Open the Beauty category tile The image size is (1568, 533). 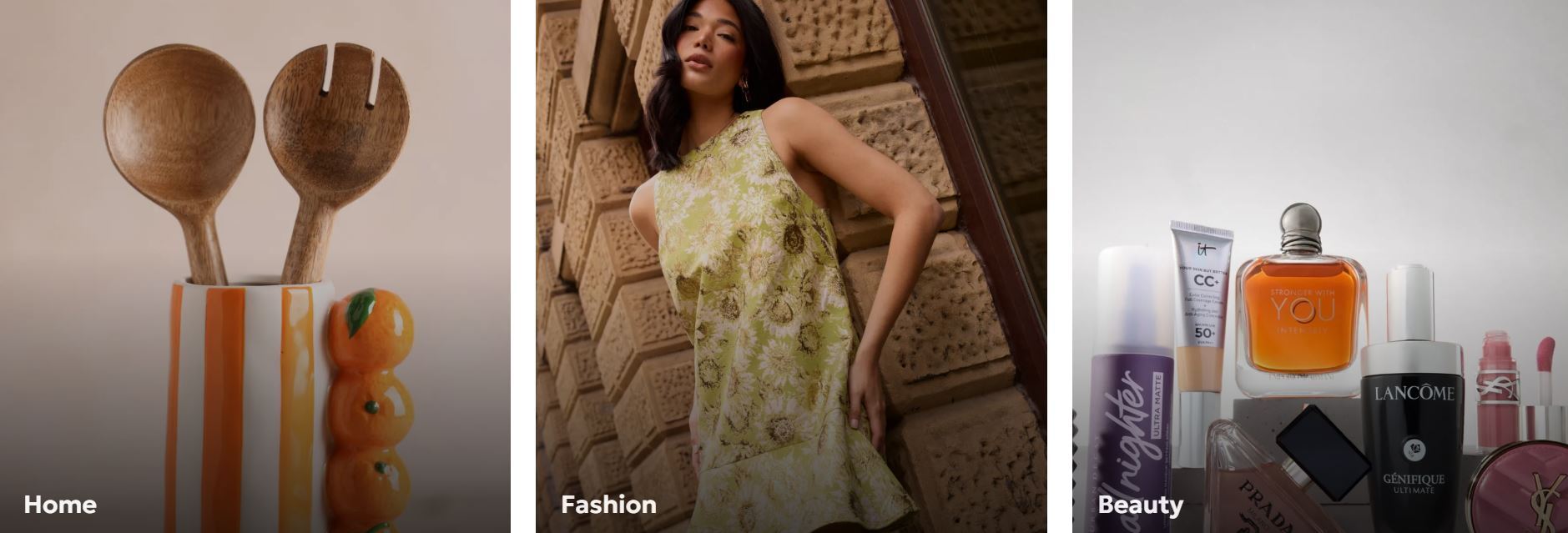click(x=1319, y=267)
